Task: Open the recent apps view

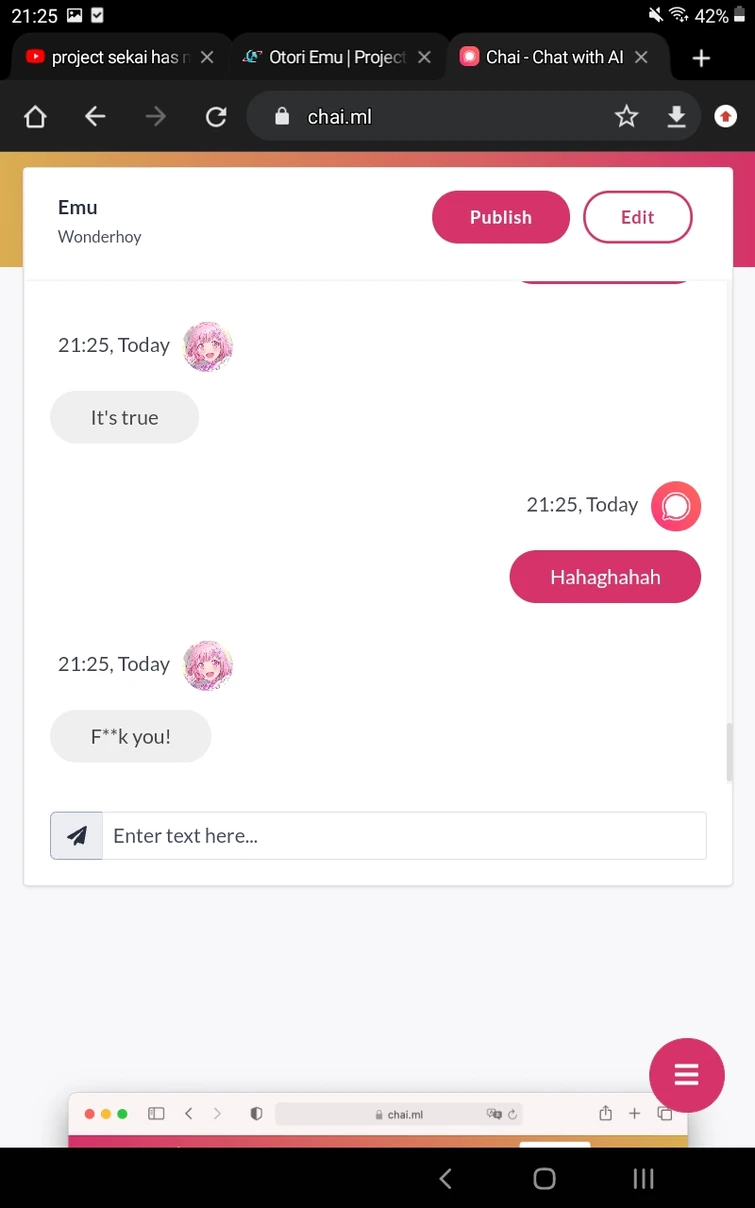Action: [x=644, y=1179]
